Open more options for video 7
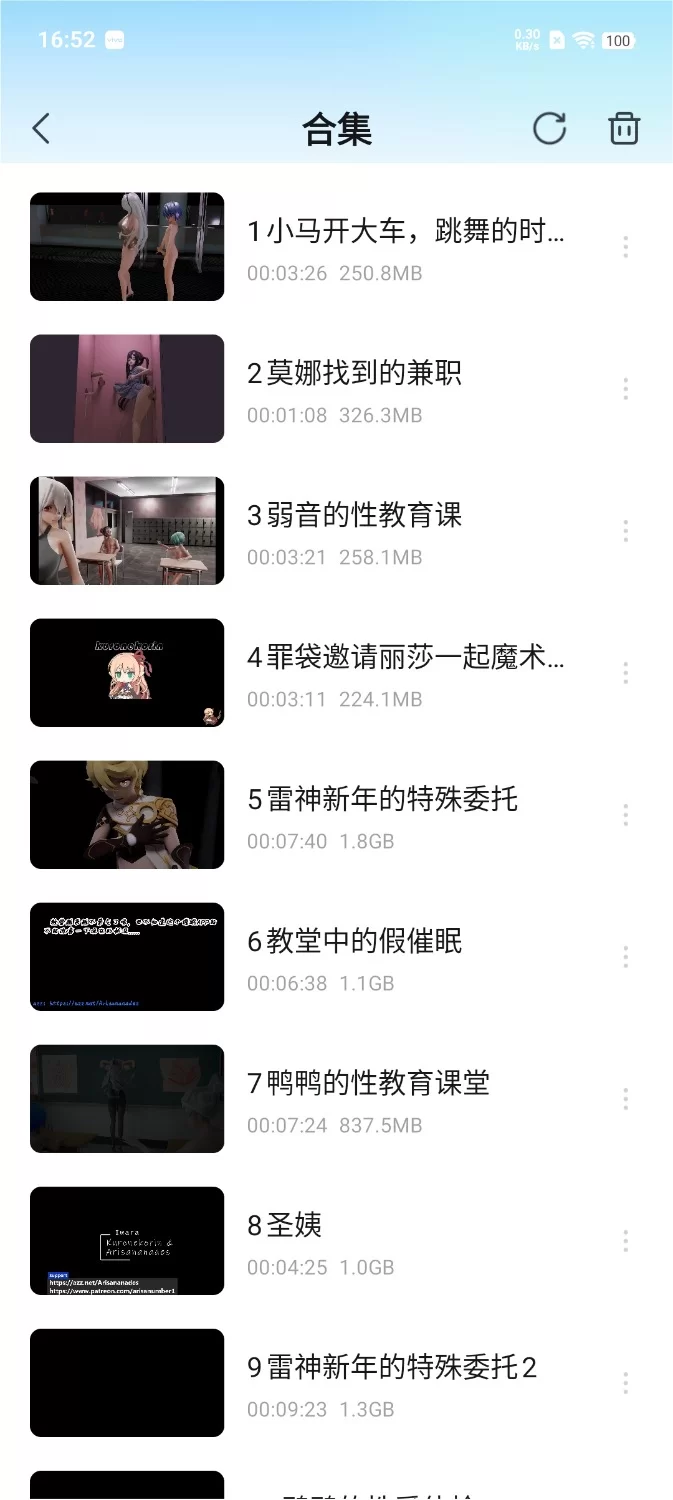The height and width of the screenshot is (1500, 673). [x=625, y=1099]
